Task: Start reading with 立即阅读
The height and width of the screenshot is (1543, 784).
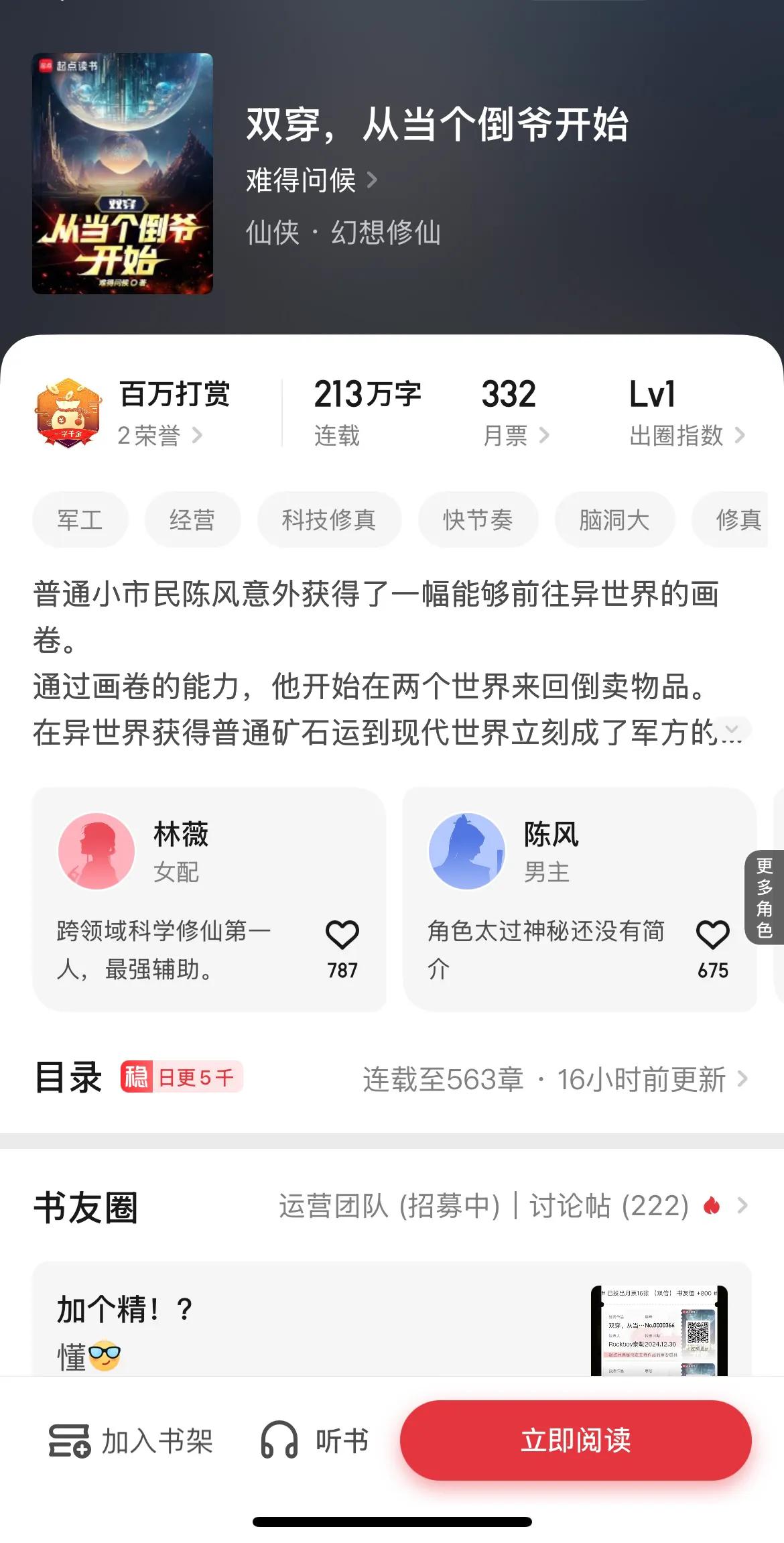Action: pos(576,1441)
